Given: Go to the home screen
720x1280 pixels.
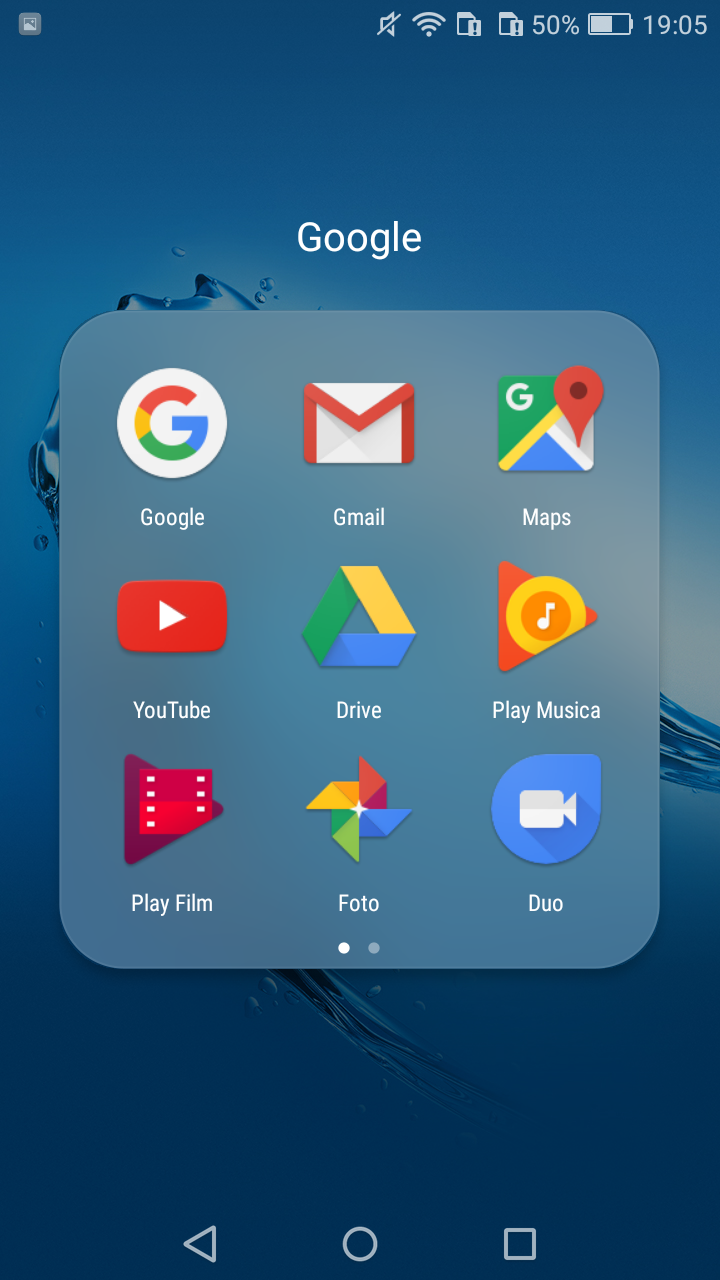Looking at the screenshot, I should click(x=360, y=1244).
